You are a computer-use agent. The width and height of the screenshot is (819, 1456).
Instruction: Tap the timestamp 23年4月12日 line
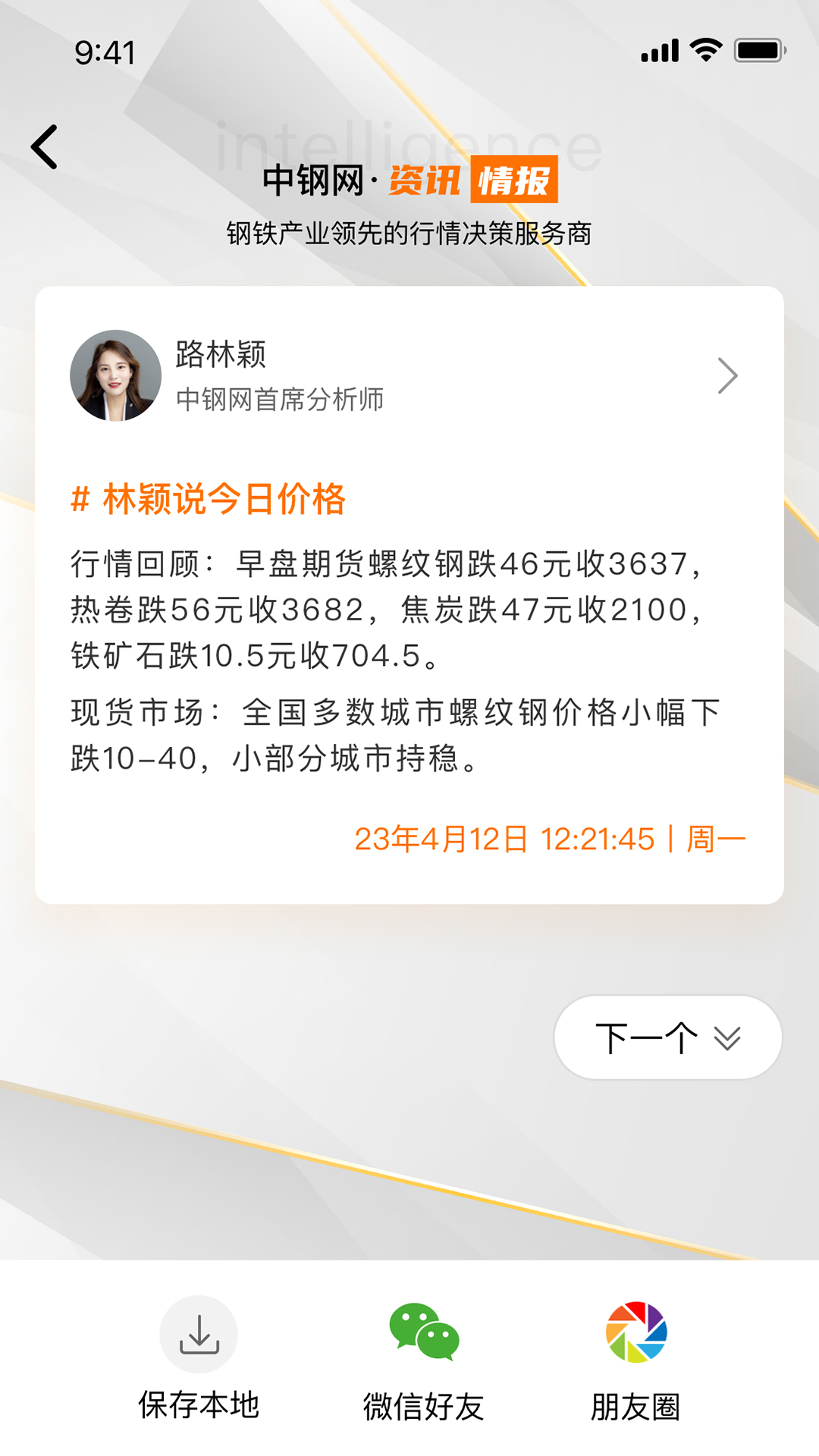551,836
